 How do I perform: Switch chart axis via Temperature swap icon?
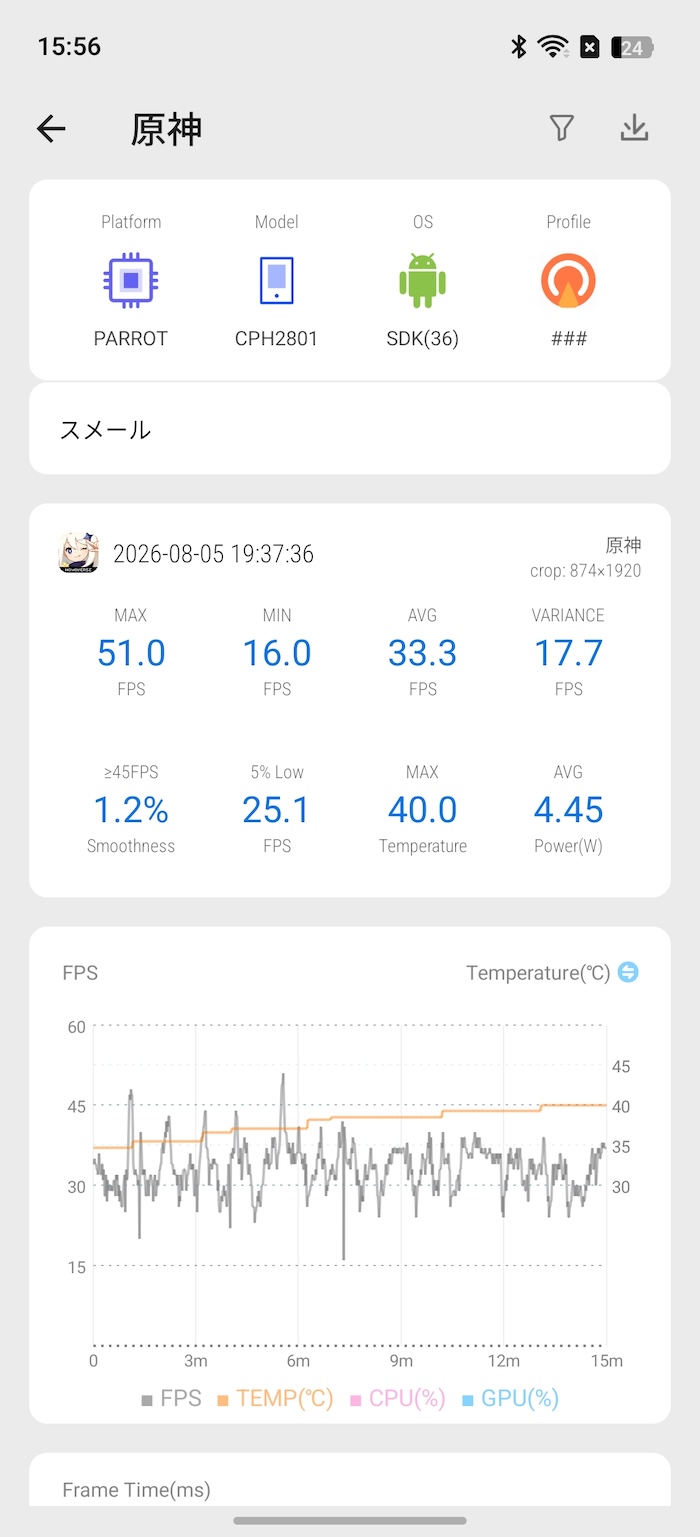[628, 972]
